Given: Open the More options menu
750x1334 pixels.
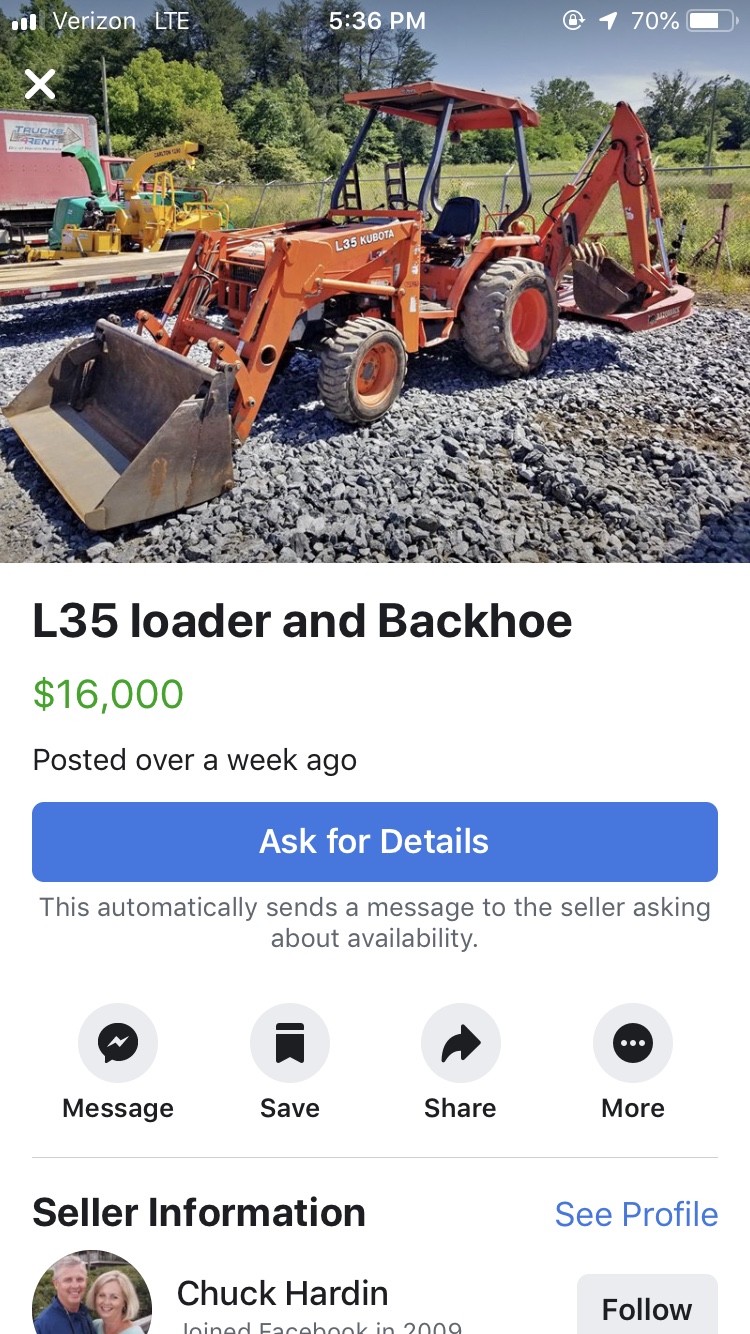Looking at the screenshot, I should (633, 1044).
